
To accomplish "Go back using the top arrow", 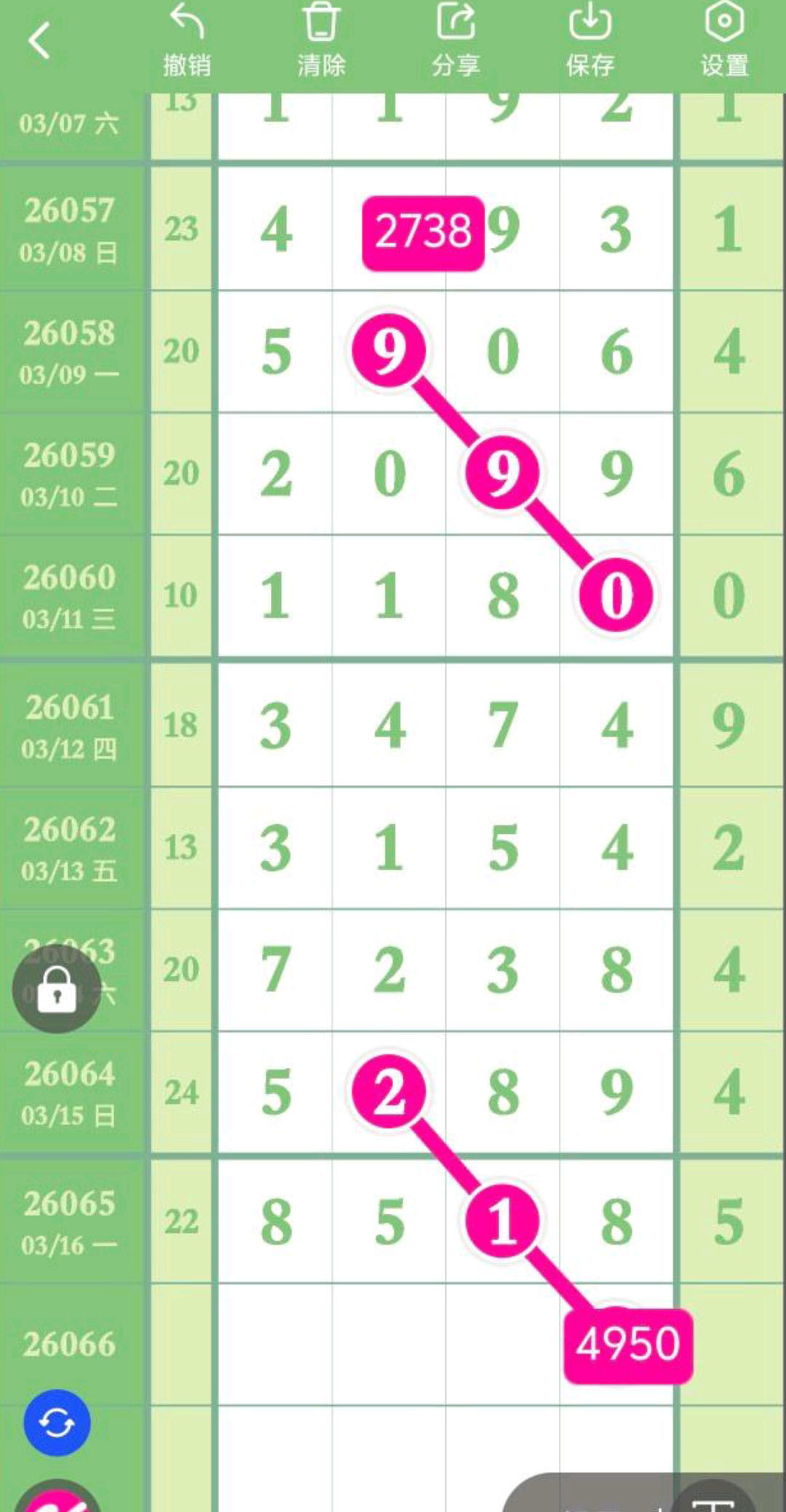I will coord(39,41).
